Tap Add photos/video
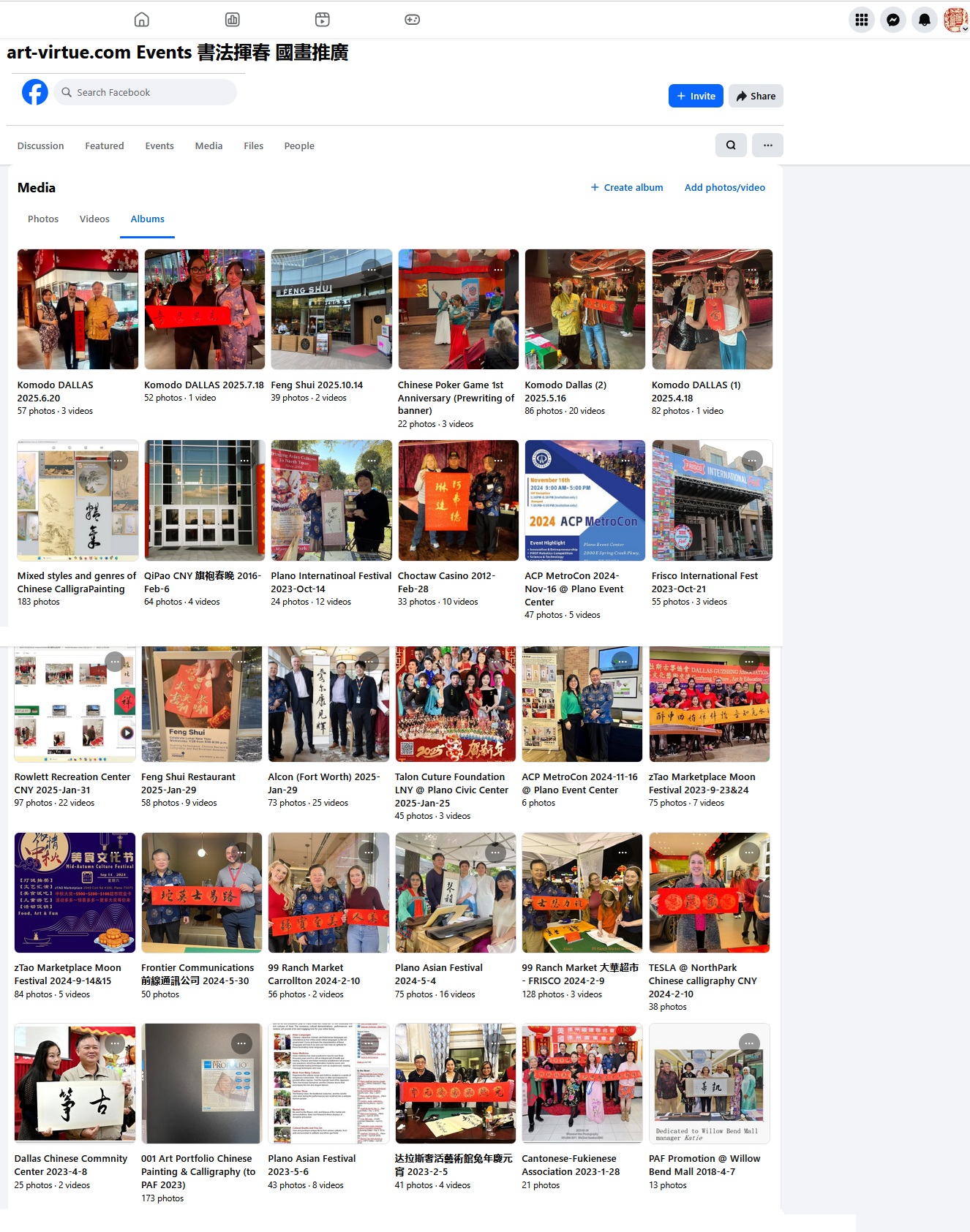The height and width of the screenshot is (1232, 970). pyautogui.click(x=724, y=187)
